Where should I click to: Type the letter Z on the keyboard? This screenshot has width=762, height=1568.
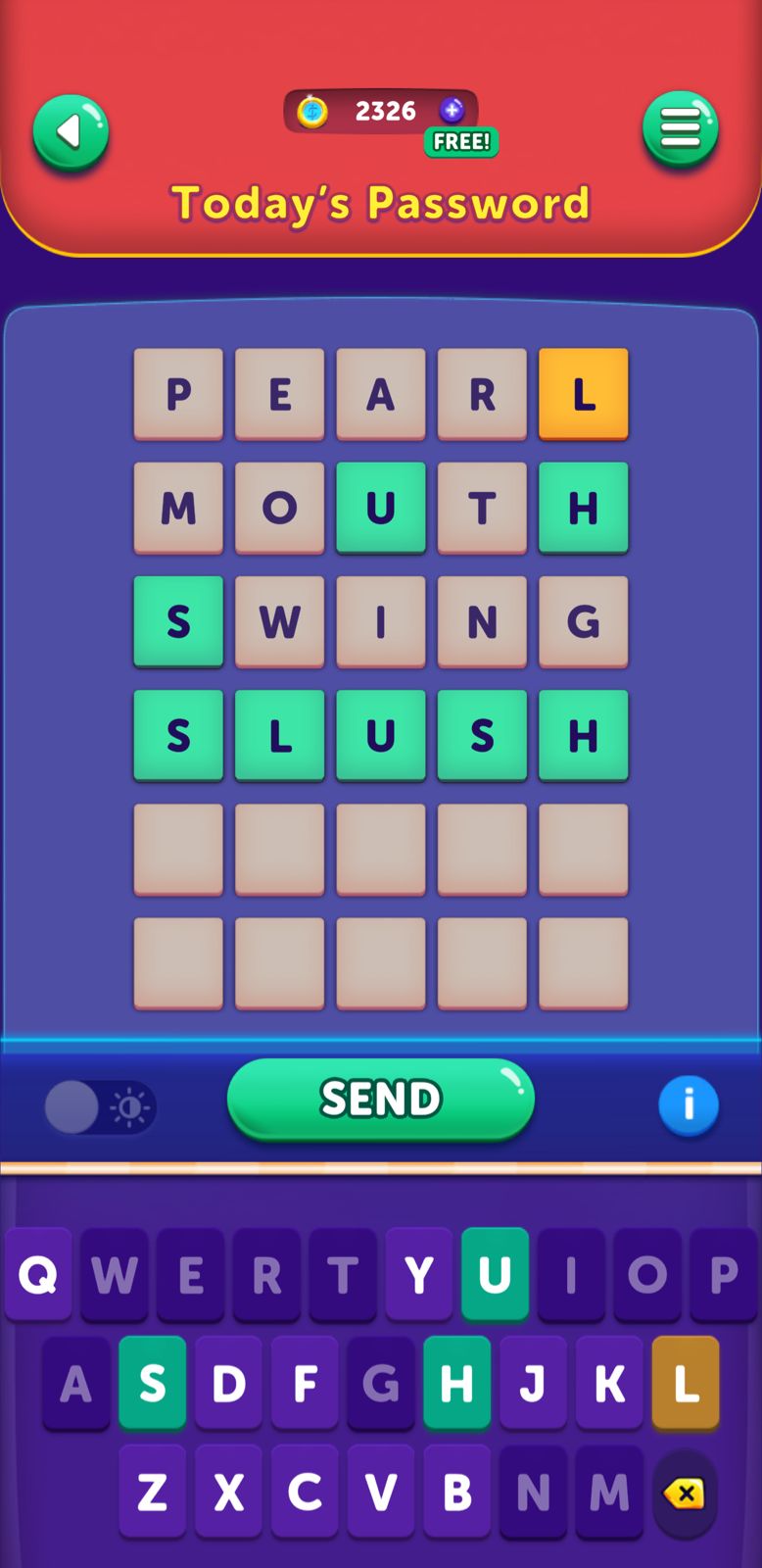(x=152, y=1493)
